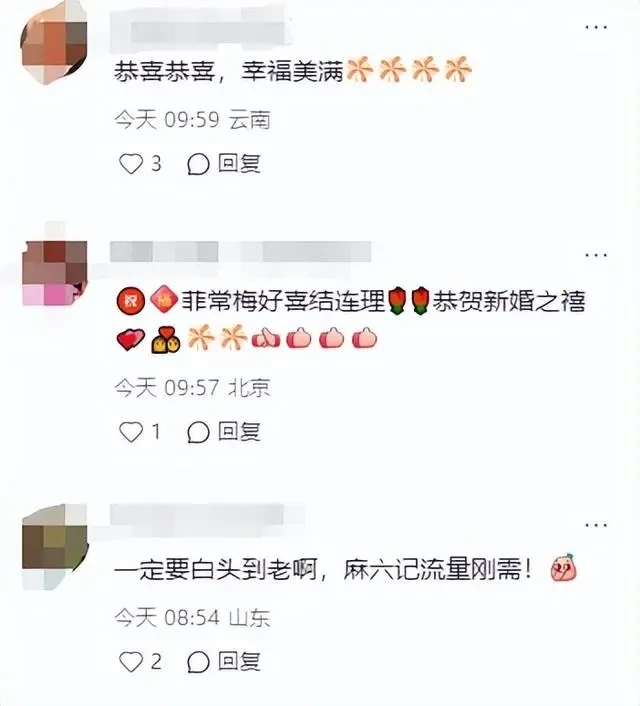Open overflow menu on 幸福美满 comment
This screenshot has height=706, width=640.
coord(598,27)
